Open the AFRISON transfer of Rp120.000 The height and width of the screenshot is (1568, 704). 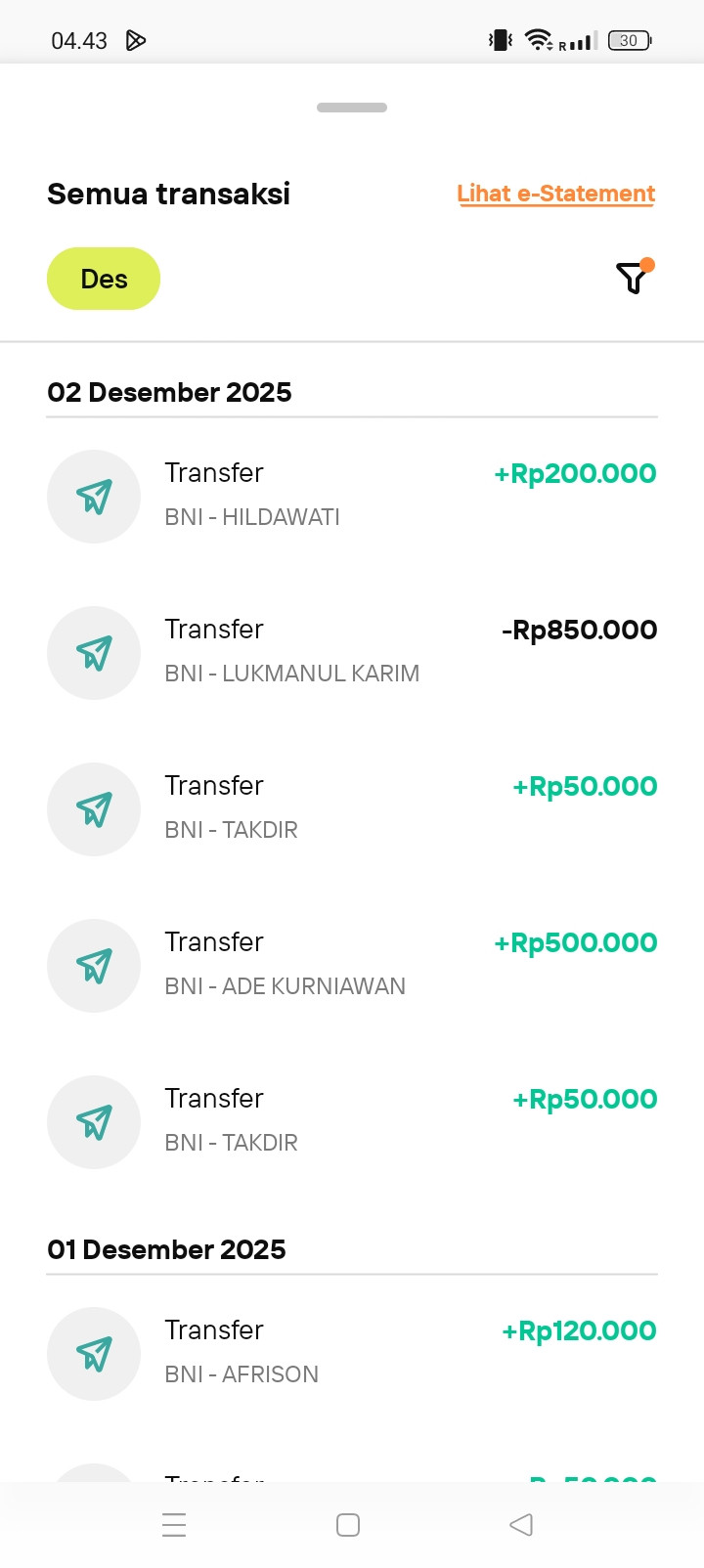pyautogui.click(x=352, y=1352)
